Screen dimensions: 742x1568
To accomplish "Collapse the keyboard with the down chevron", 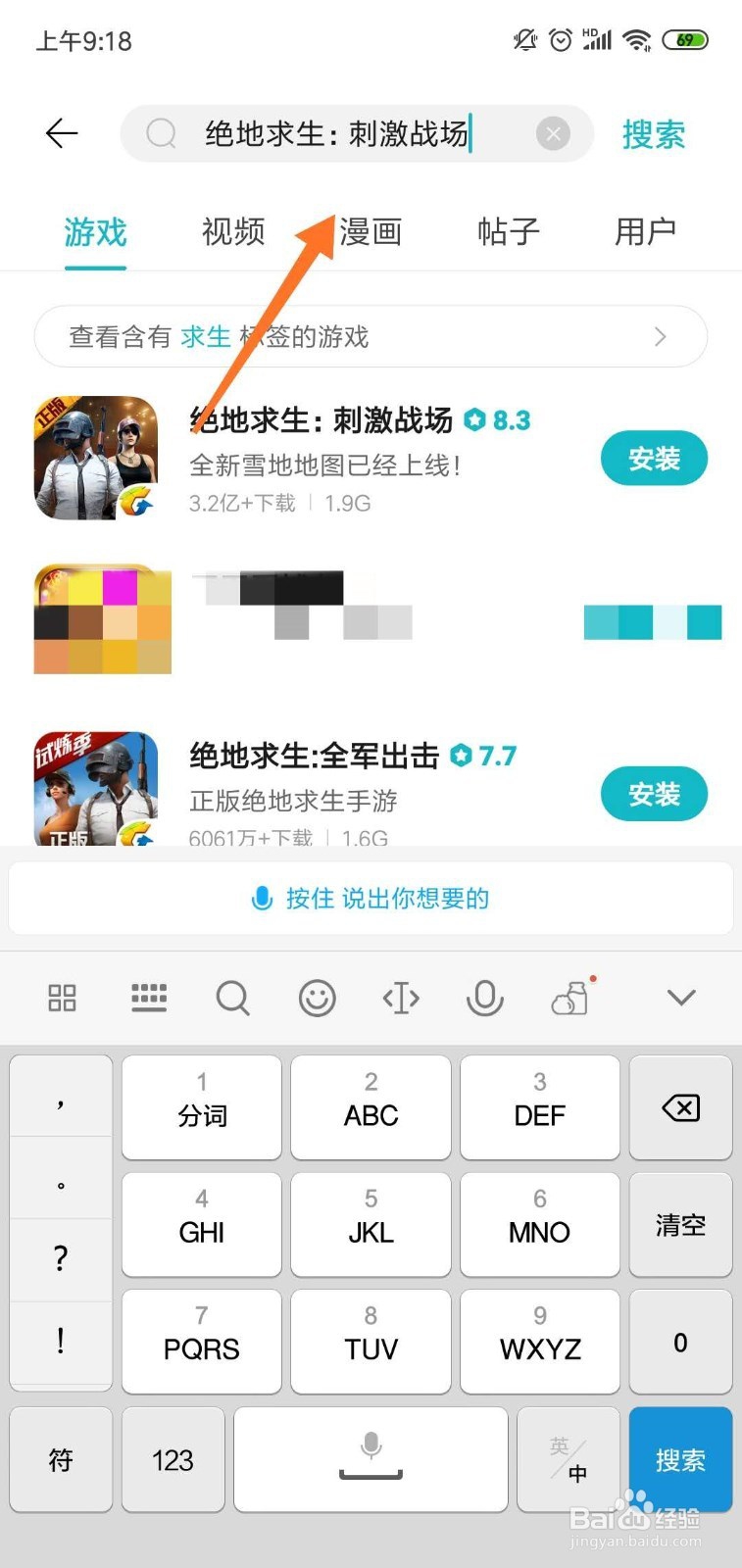I will (680, 997).
